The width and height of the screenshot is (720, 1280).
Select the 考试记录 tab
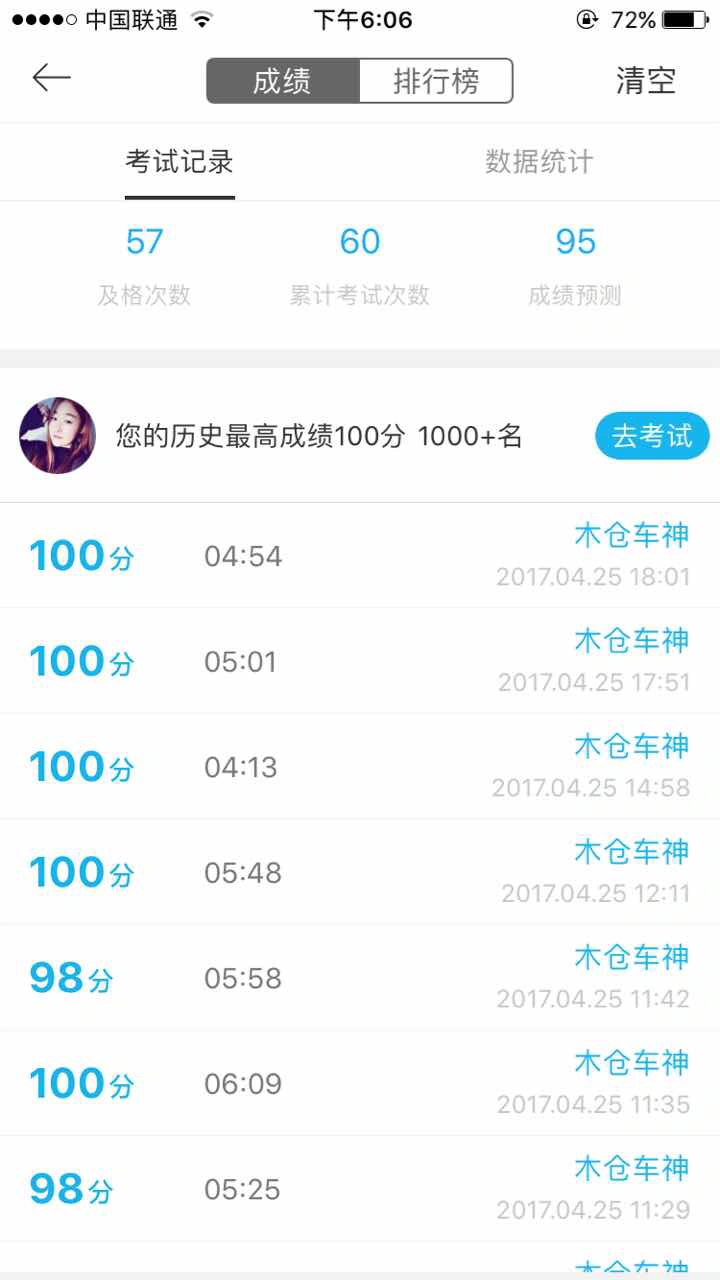pos(180,162)
